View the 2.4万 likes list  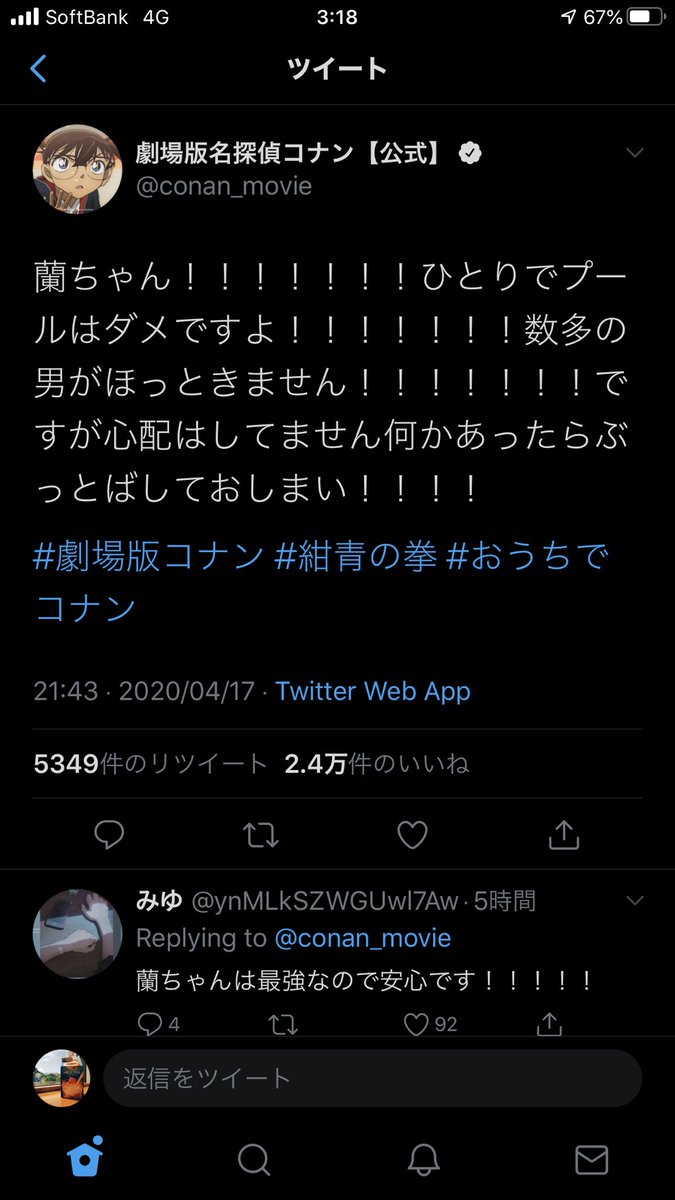click(x=376, y=764)
